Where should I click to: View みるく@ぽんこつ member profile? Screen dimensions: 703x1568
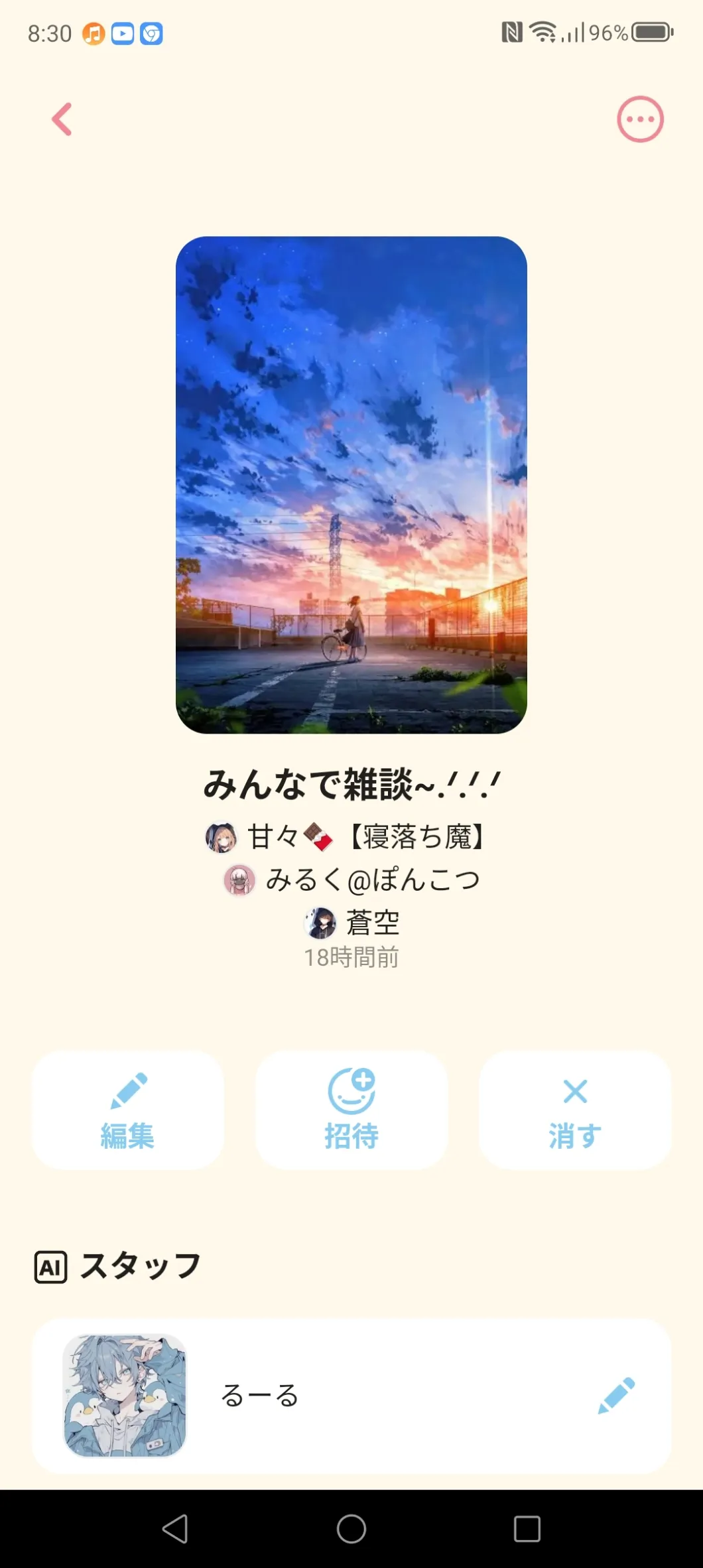[x=351, y=880]
